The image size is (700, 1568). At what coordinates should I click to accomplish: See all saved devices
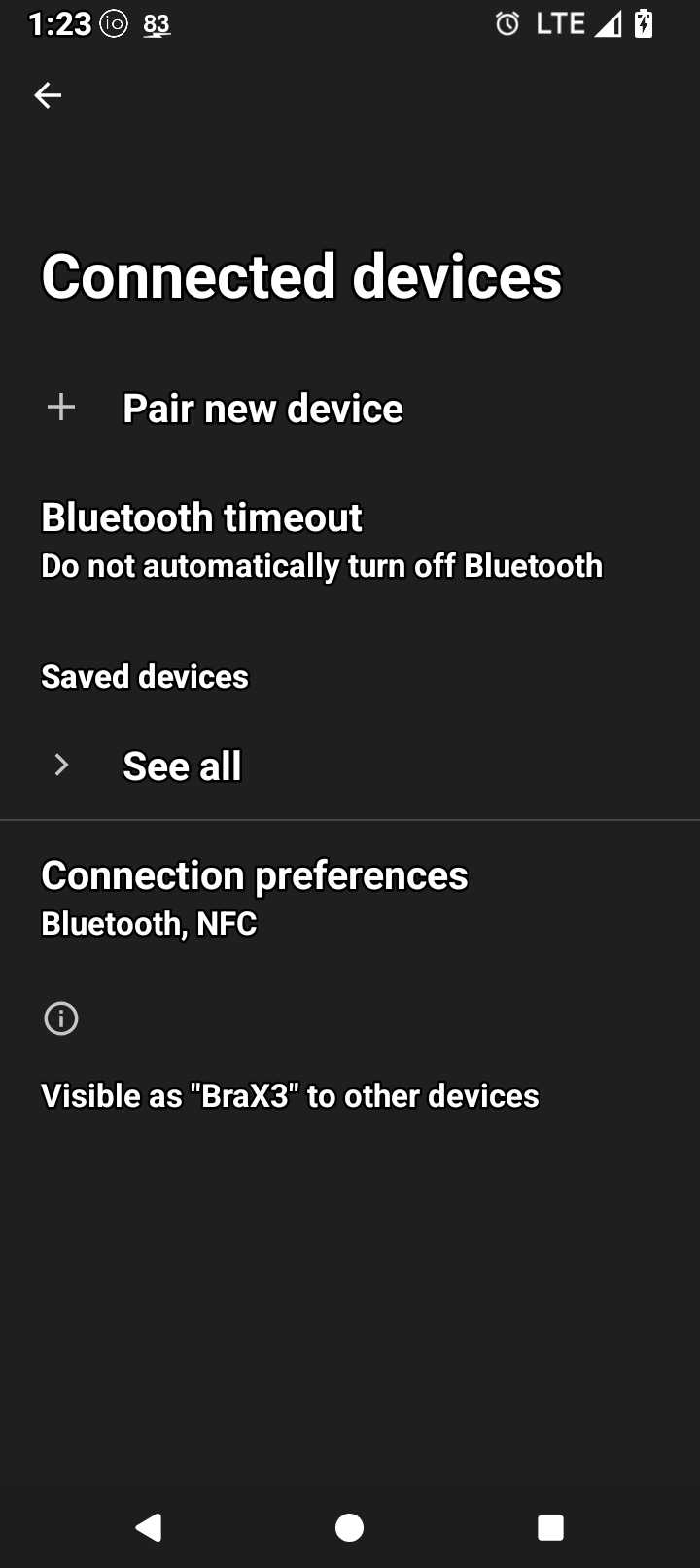click(182, 766)
